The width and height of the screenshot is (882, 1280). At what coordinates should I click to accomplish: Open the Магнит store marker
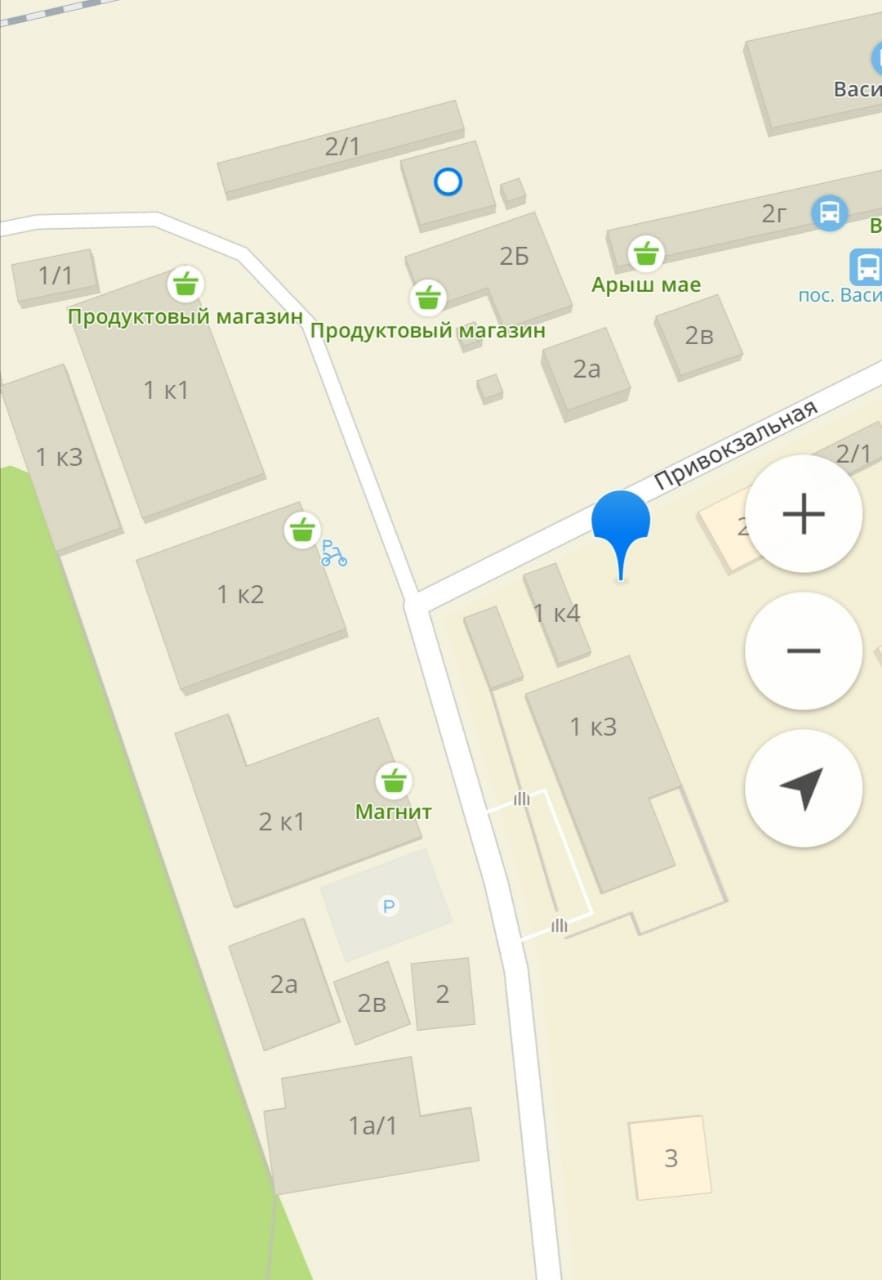394,781
